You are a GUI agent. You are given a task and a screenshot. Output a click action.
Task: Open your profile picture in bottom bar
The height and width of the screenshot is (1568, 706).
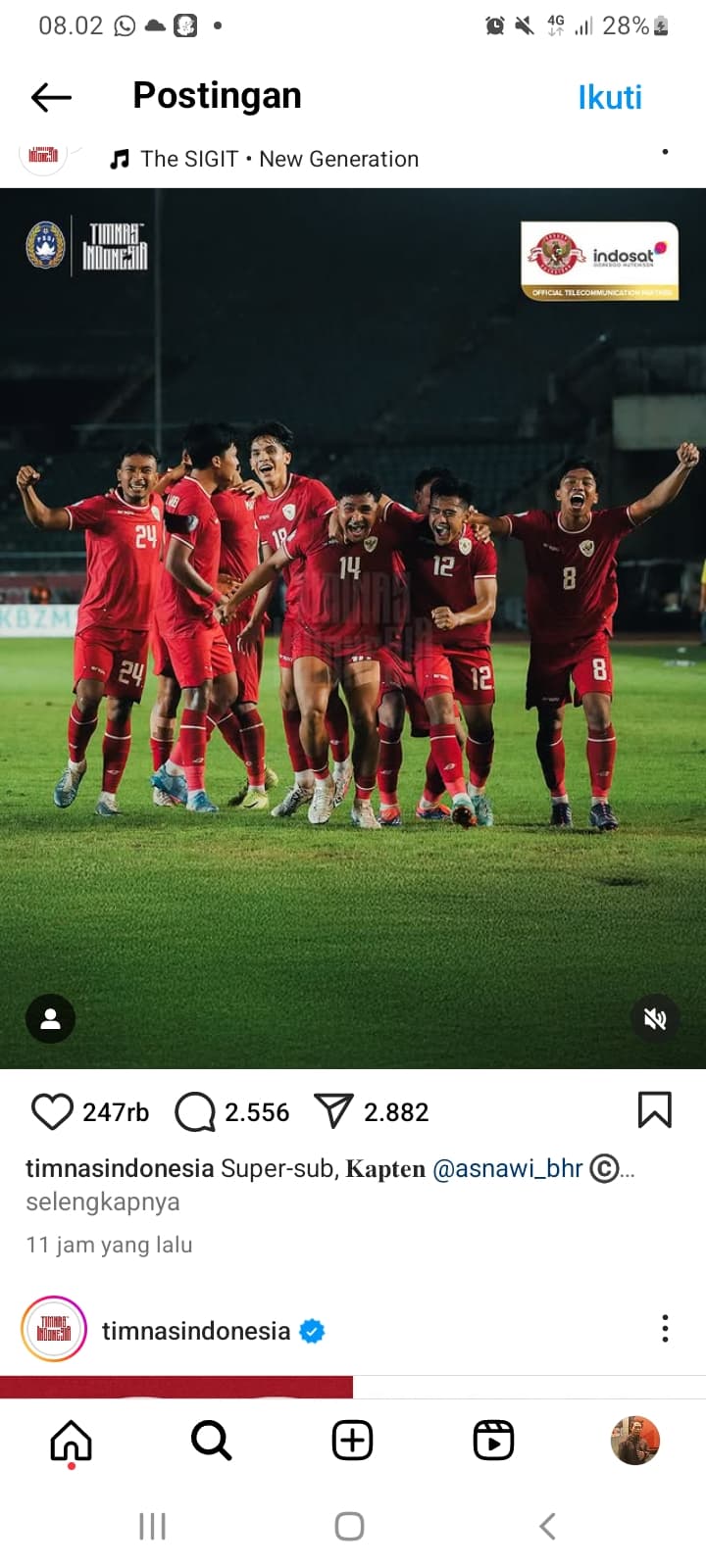[x=634, y=1440]
